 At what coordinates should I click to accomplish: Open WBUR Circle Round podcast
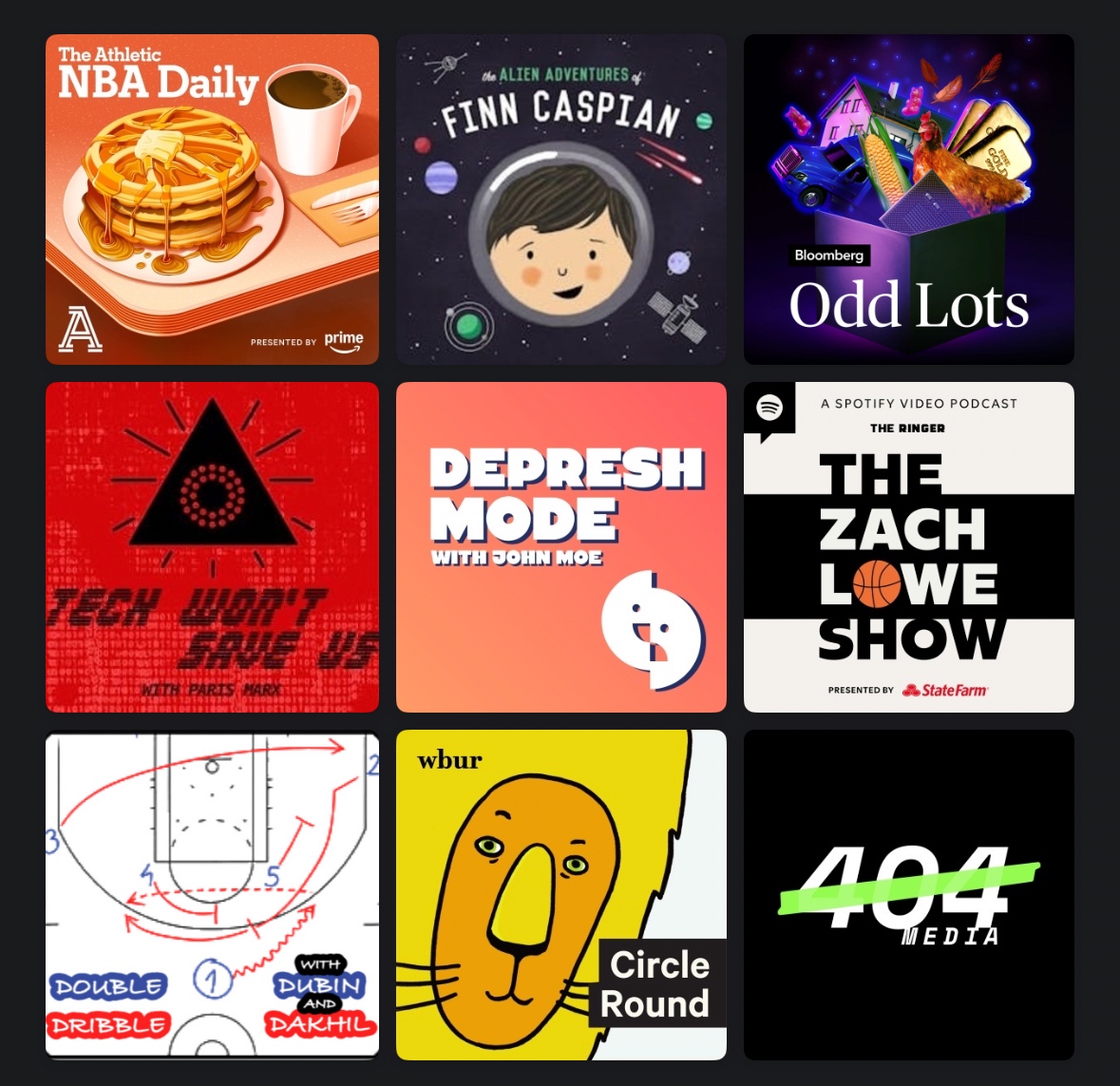click(x=560, y=895)
